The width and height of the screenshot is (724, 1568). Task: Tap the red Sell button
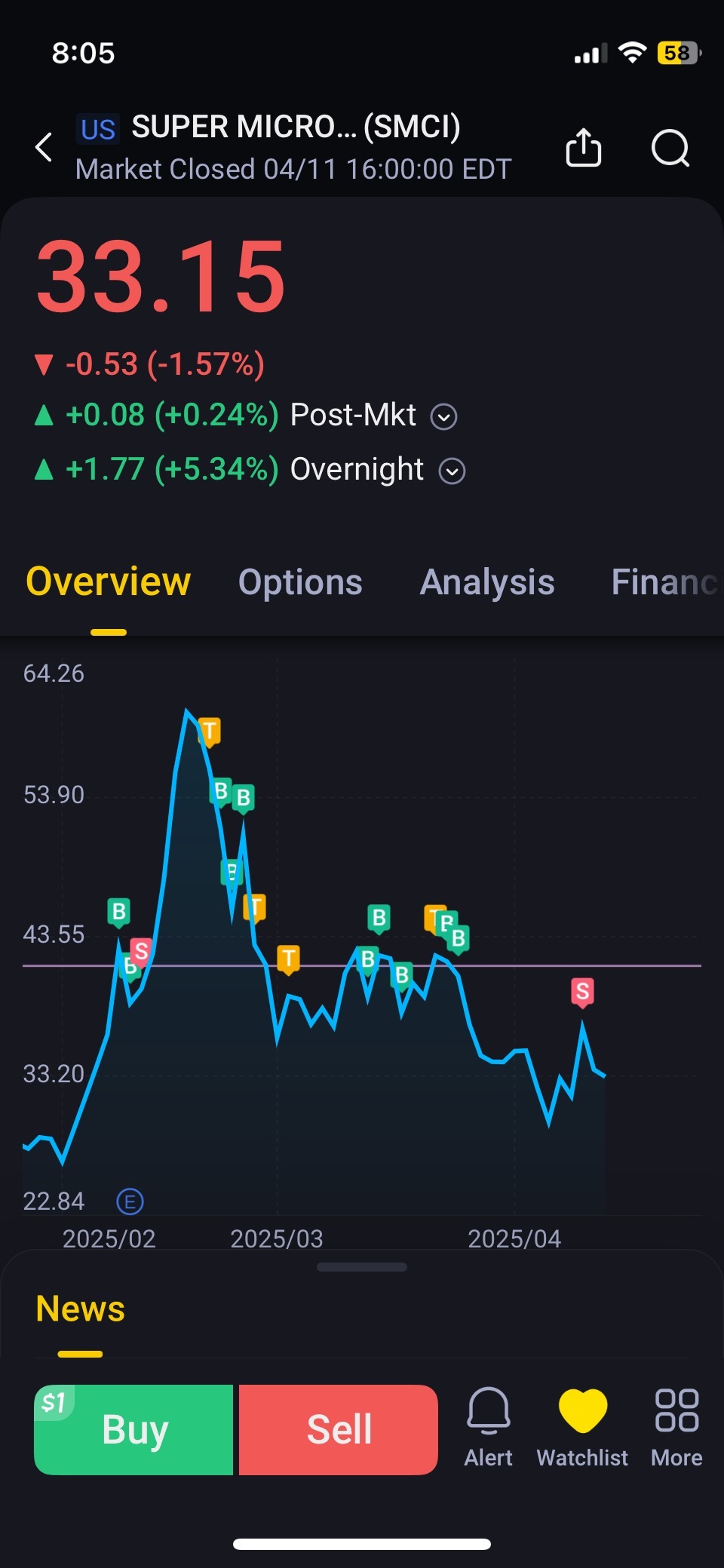(x=339, y=1429)
